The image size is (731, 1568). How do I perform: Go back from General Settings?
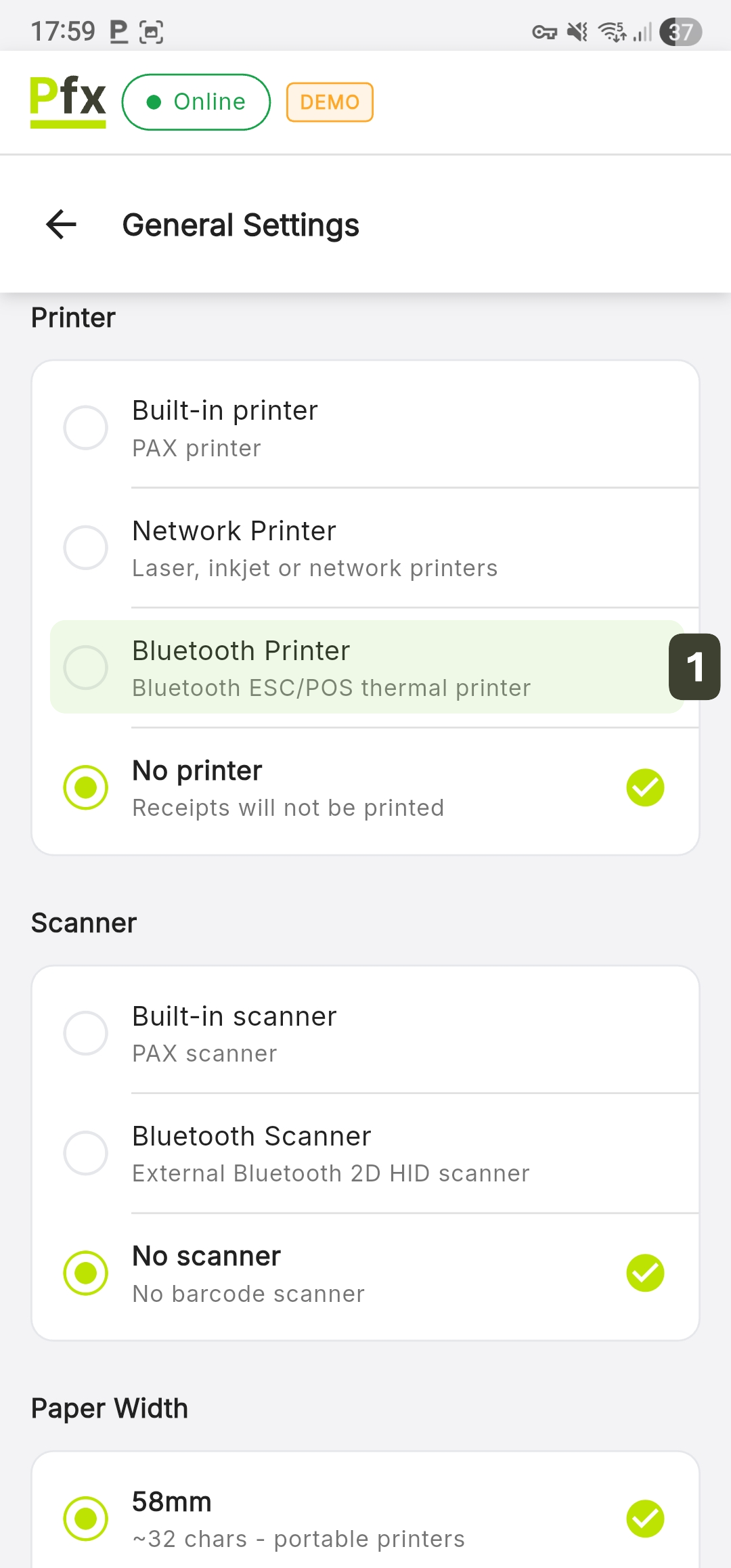[61, 225]
